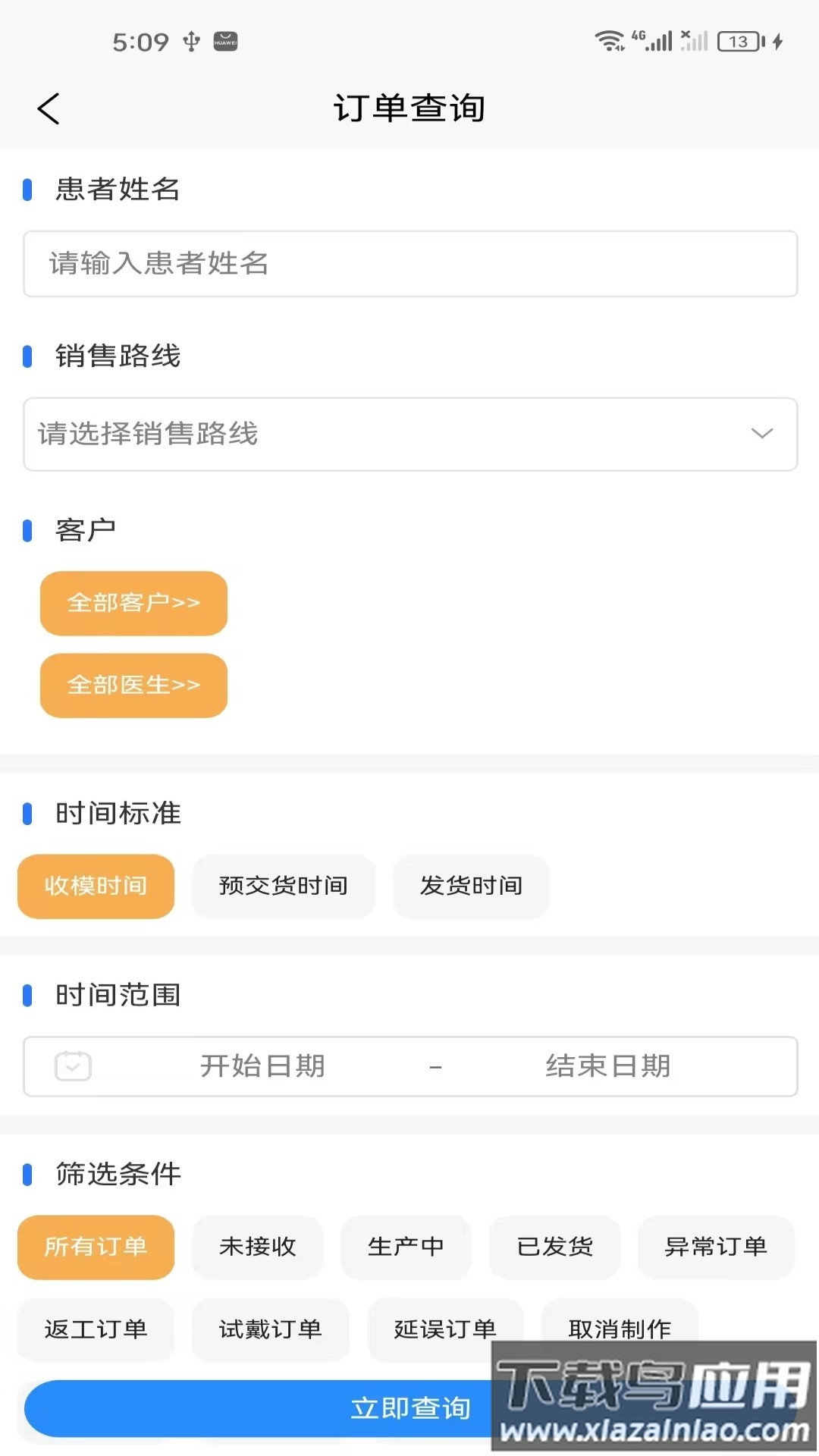Choose the 取消制作 filter
This screenshot has height=1456, width=819.
point(620,1329)
